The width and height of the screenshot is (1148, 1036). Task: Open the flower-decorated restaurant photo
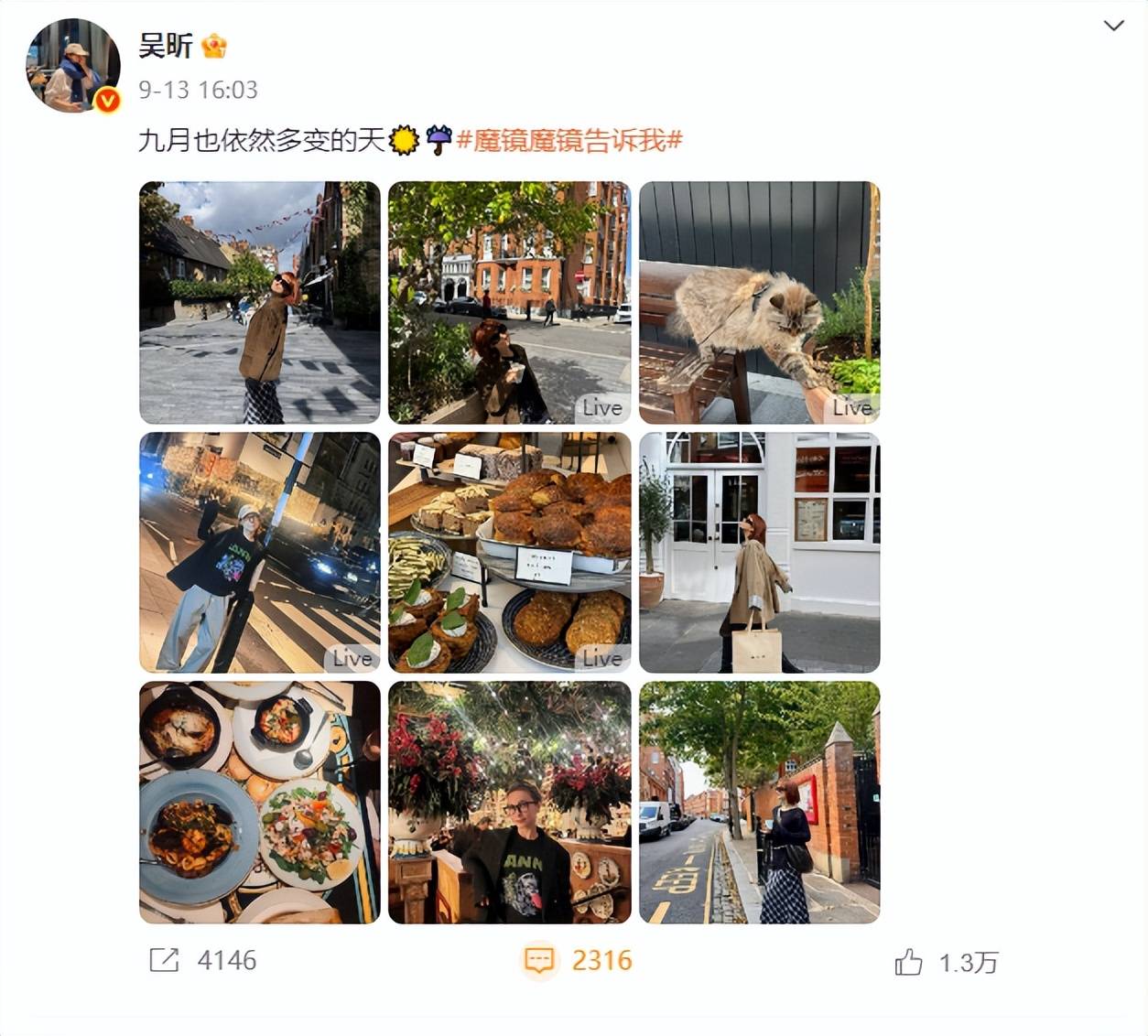509,802
